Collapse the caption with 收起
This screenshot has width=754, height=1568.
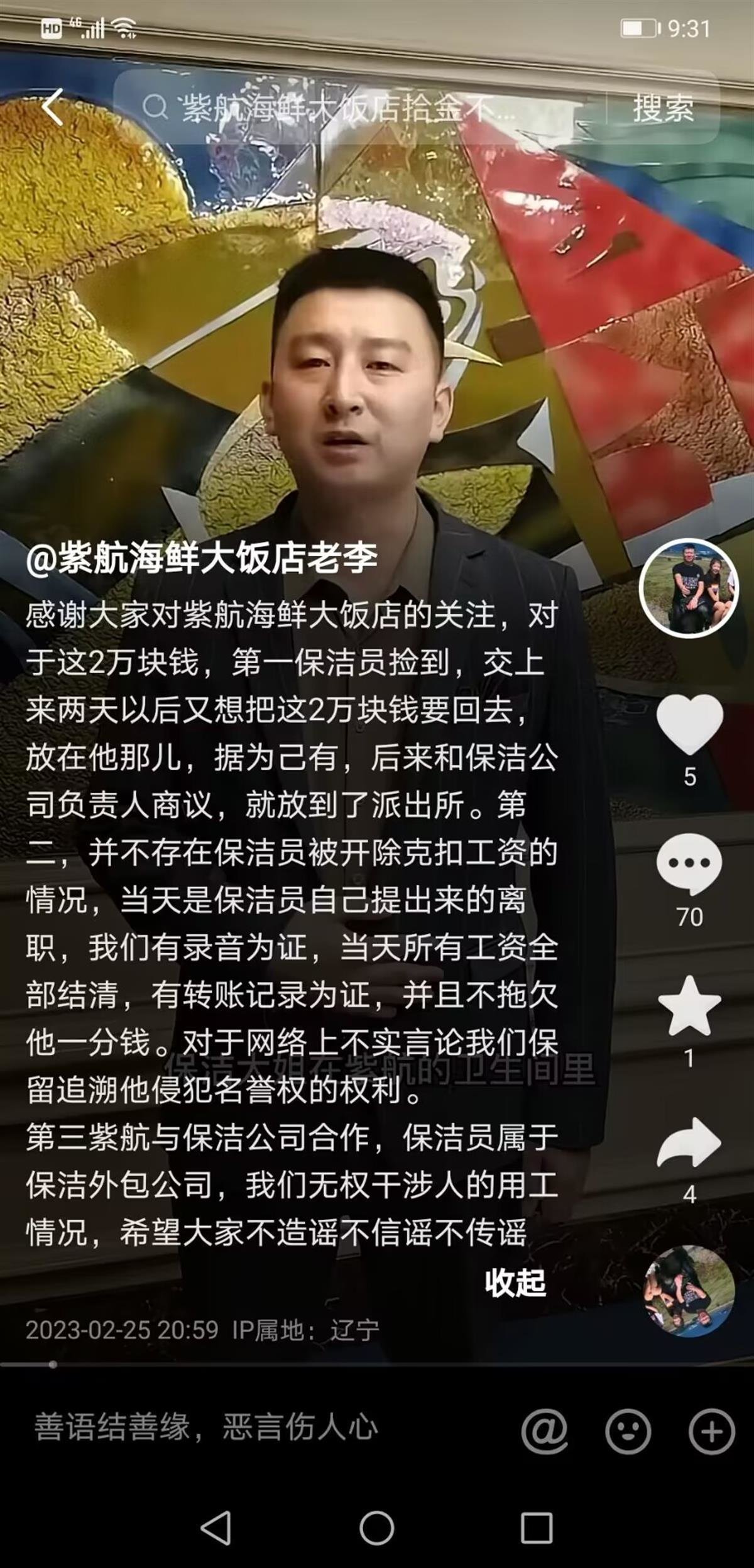point(515,1283)
